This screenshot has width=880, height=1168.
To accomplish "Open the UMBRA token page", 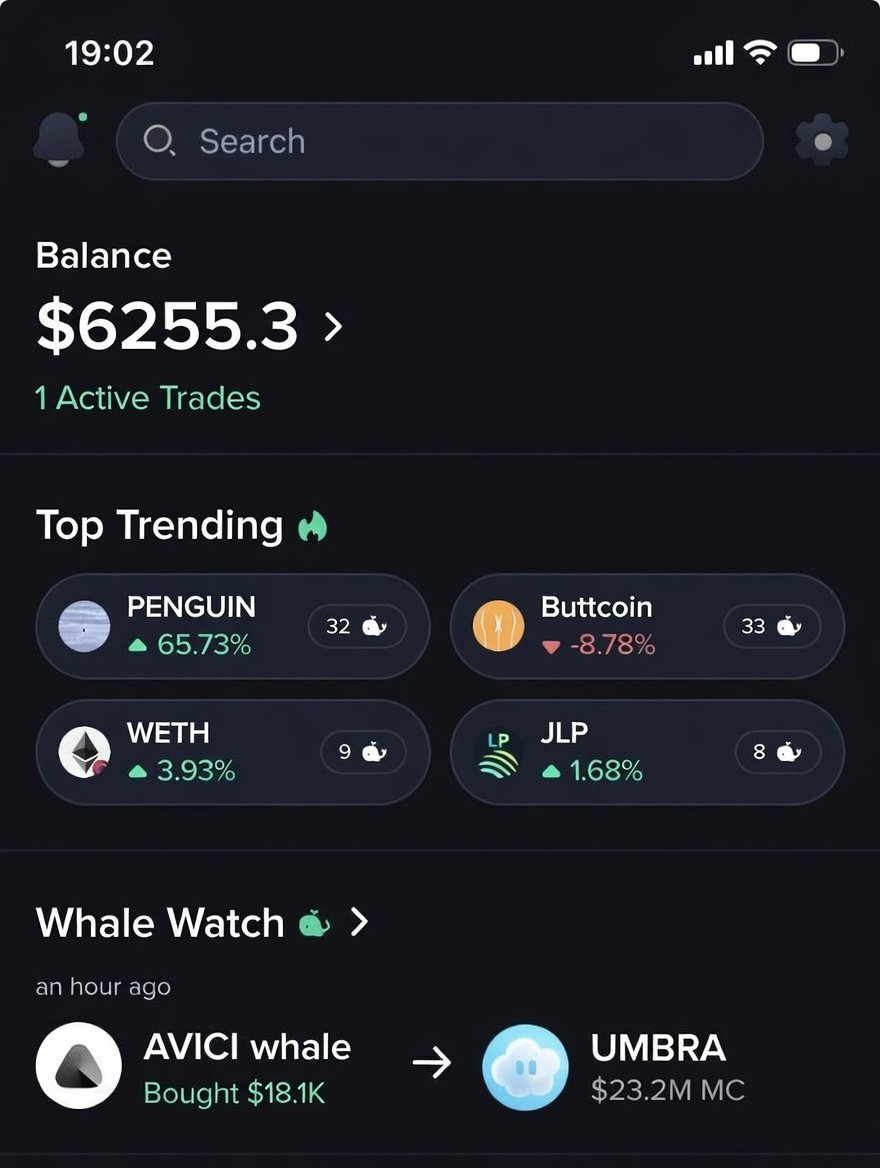I will click(615, 1066).
